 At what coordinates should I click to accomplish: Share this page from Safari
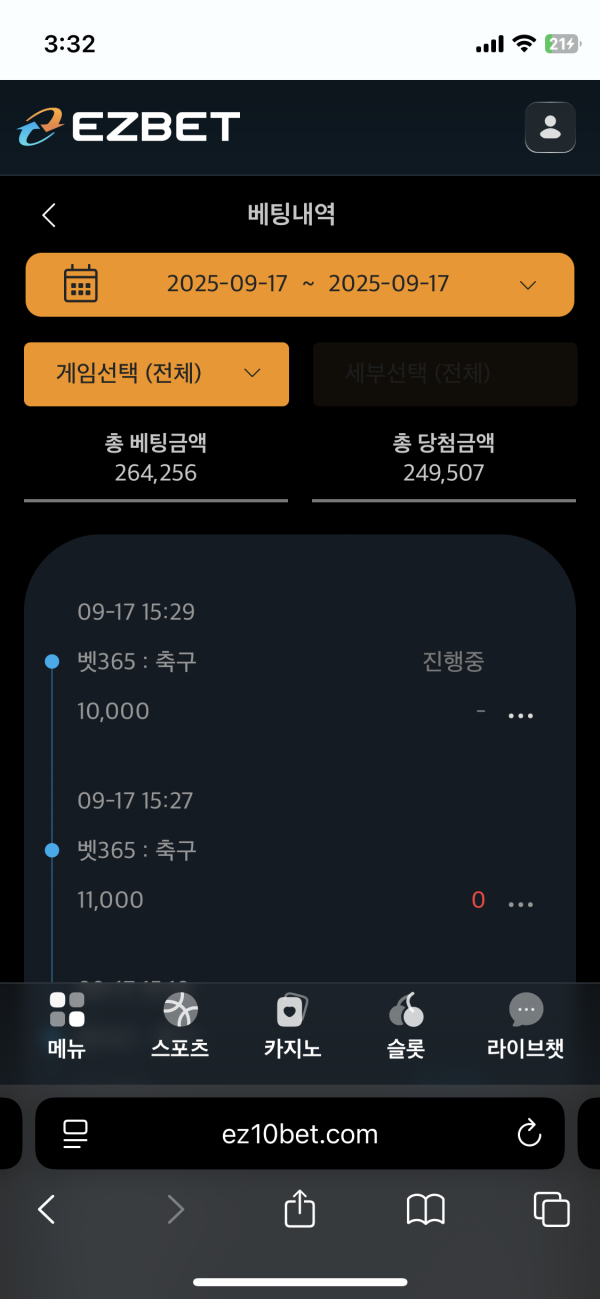pos(300,1210)
